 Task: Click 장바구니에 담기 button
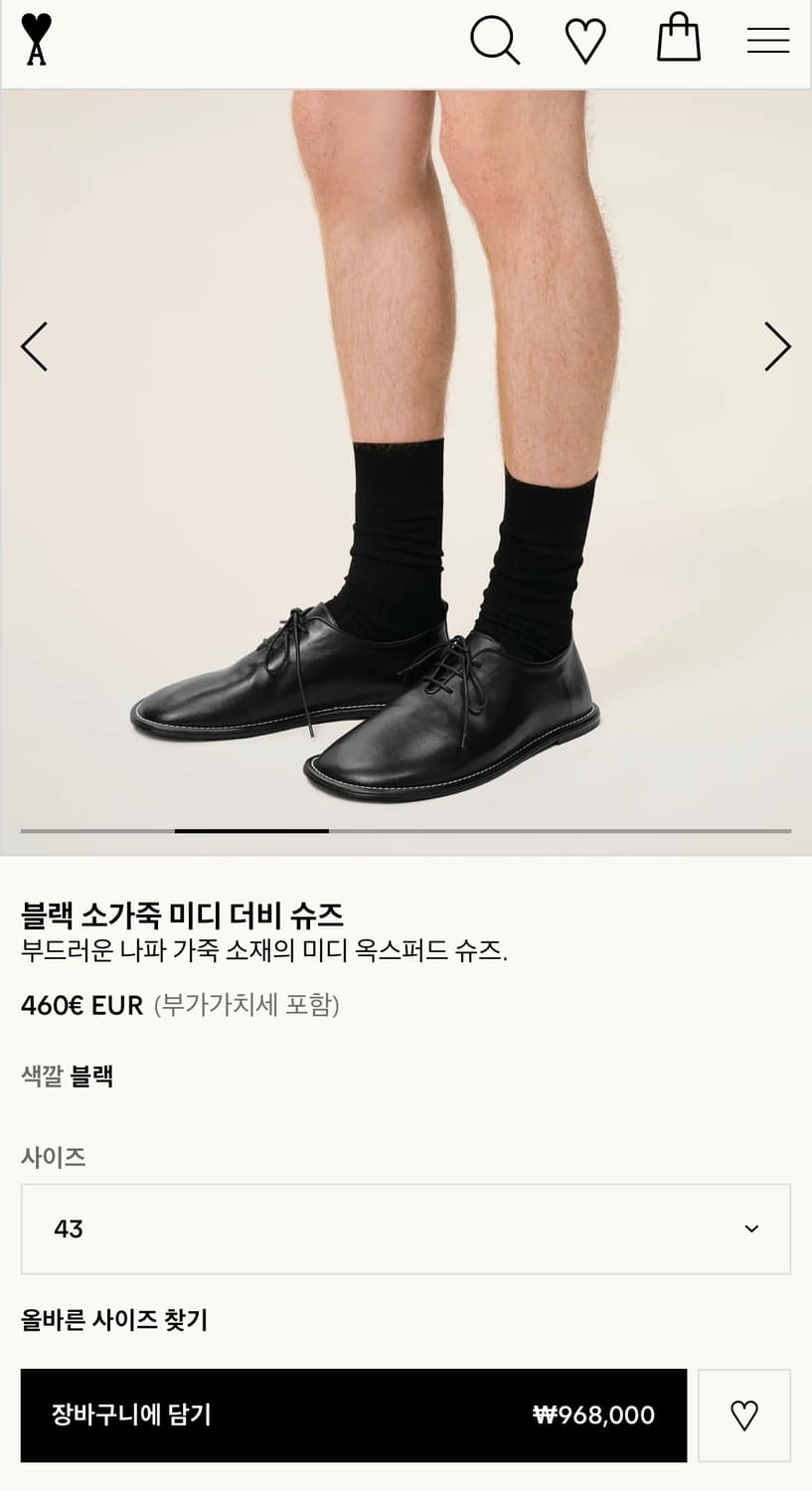tap(354, 1415)
